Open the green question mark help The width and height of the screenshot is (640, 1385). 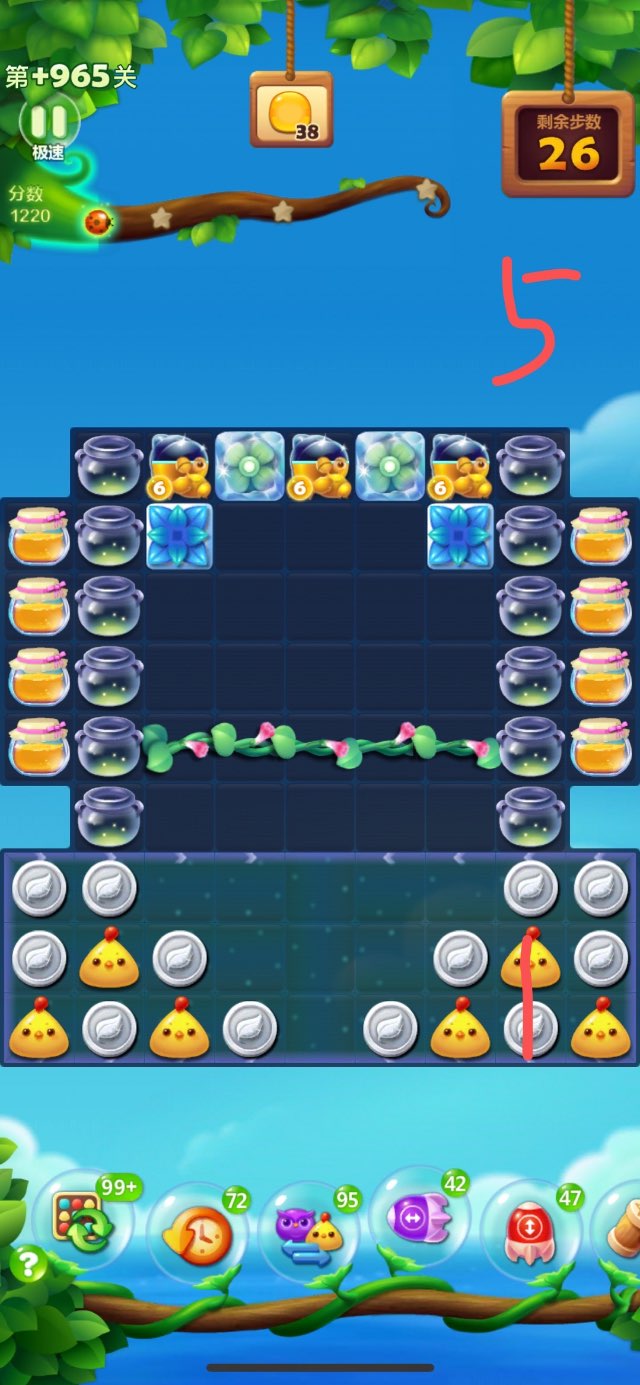[x=28, y=1265]
